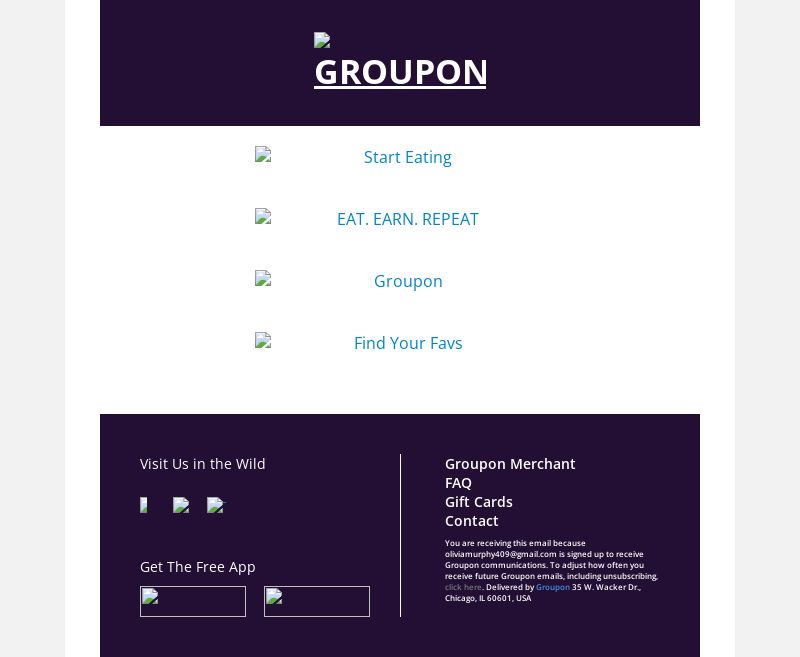Tap the second social media icon
This screenshot has height=657, width=800.
pyautogui.click(x=181, y=505)
